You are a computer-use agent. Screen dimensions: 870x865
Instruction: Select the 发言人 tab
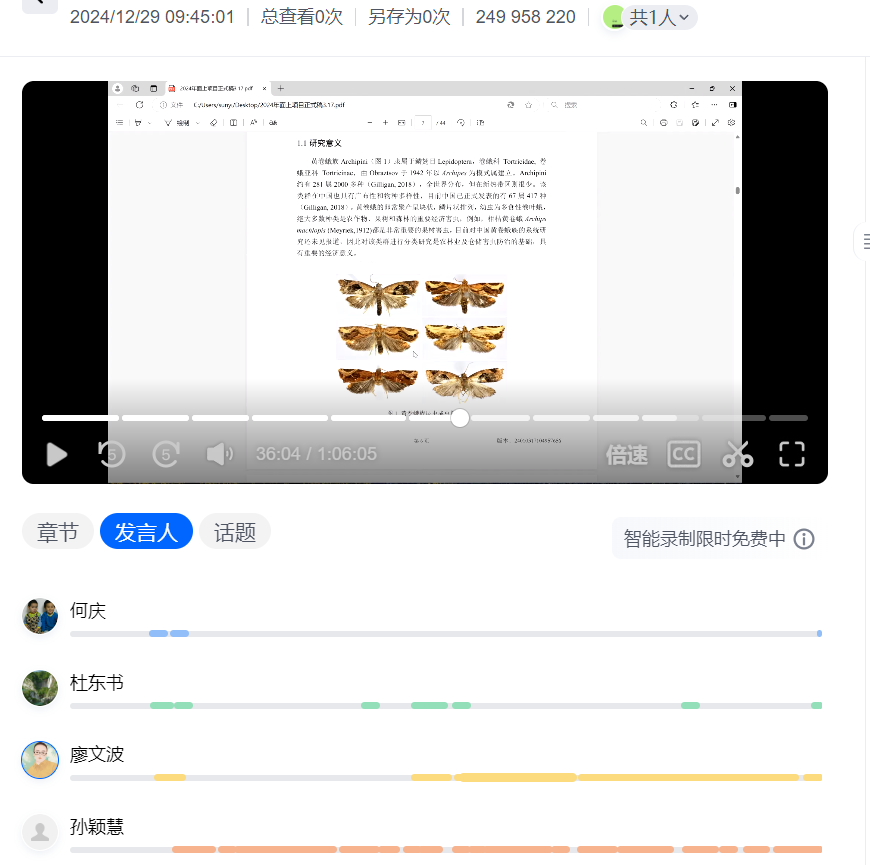point(146,532)
